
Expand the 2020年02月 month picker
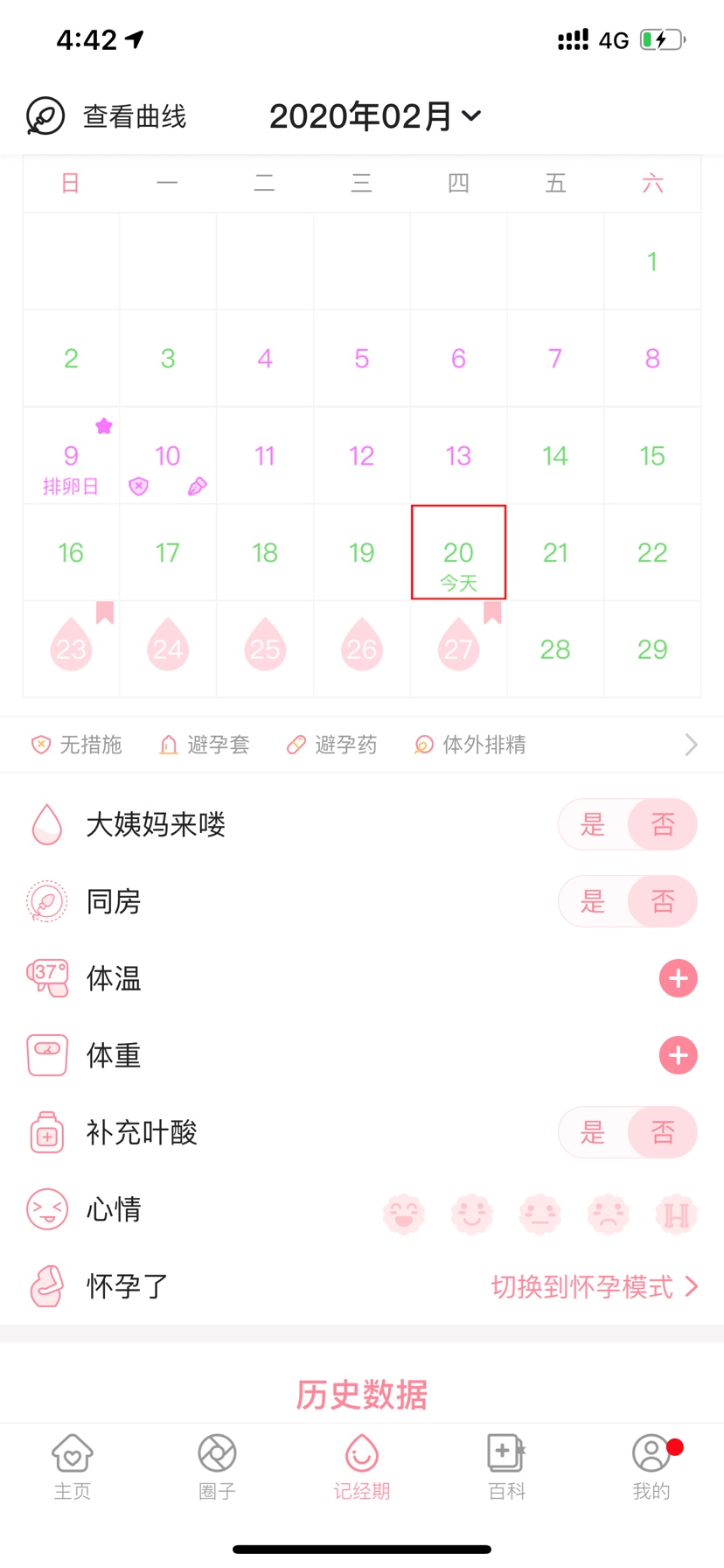[375, 116]
